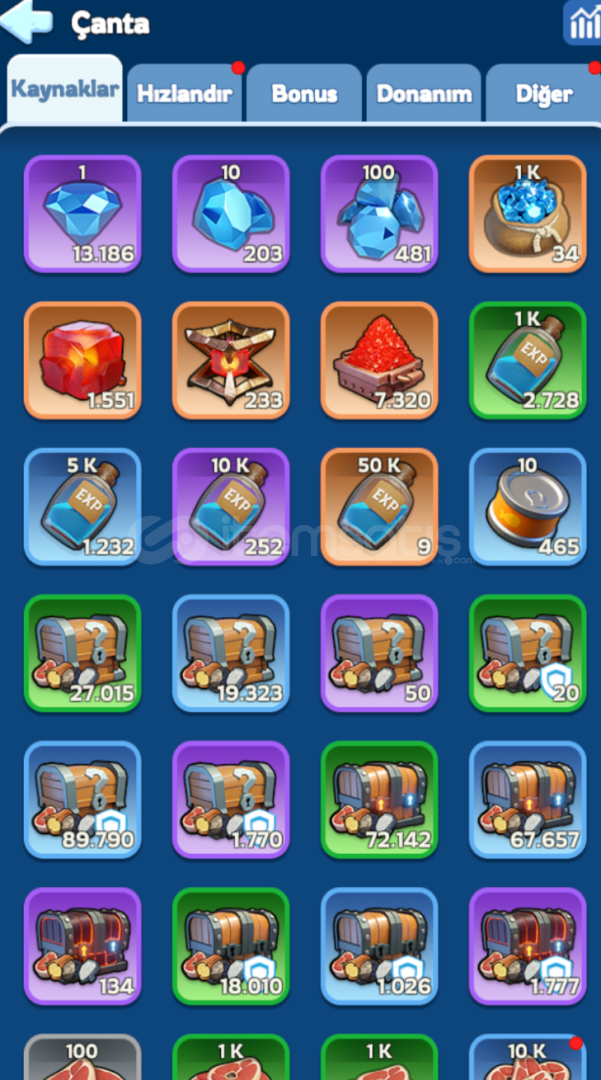Image resolution: width=601 pixels, height=1080 pixels.
Task: Open the statistics chart icon
Action: (x=583, y=23)
